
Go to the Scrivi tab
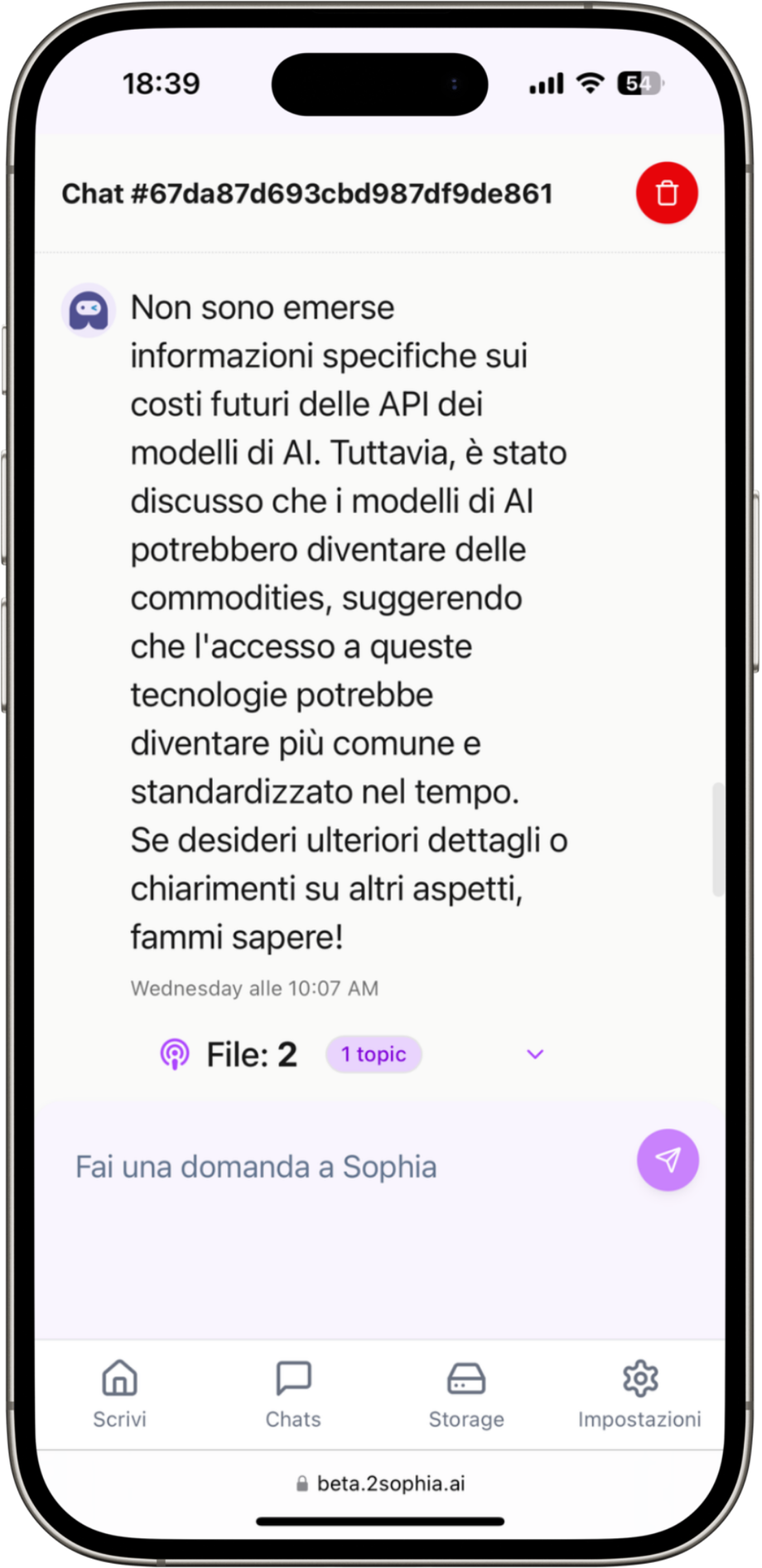(x=119, y=1394)
